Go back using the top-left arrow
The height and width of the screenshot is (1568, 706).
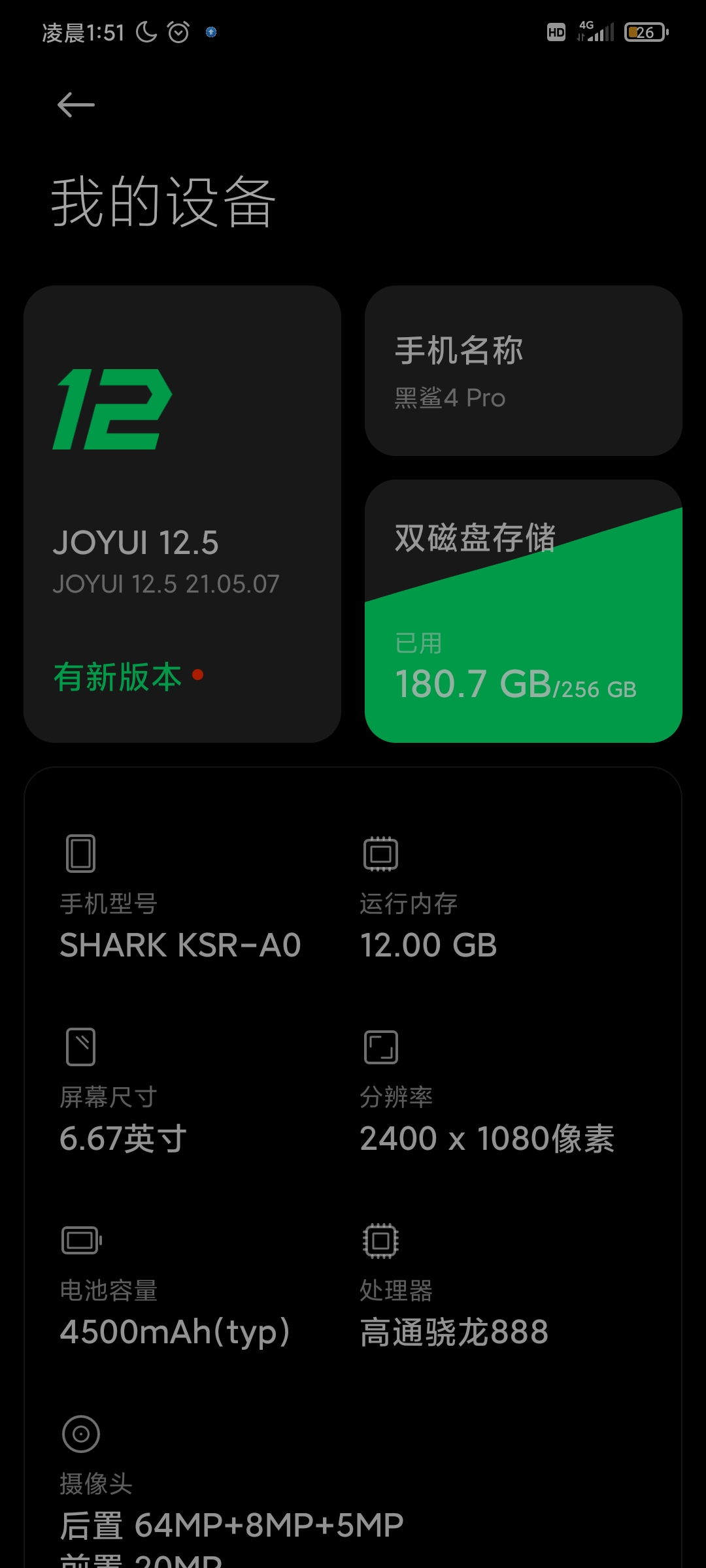(76, 105)
